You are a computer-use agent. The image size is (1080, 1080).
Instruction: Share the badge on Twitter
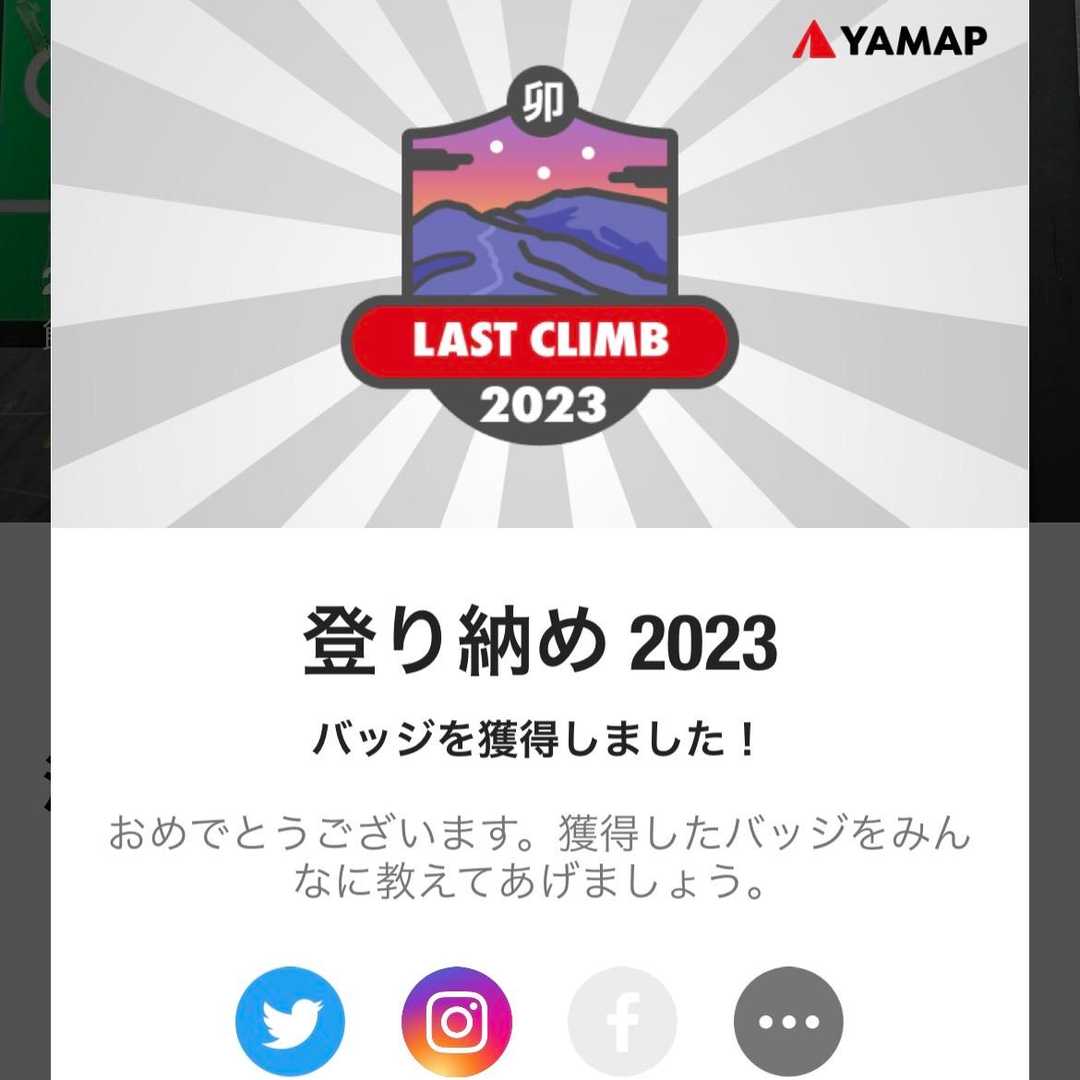pos(290,1021)
